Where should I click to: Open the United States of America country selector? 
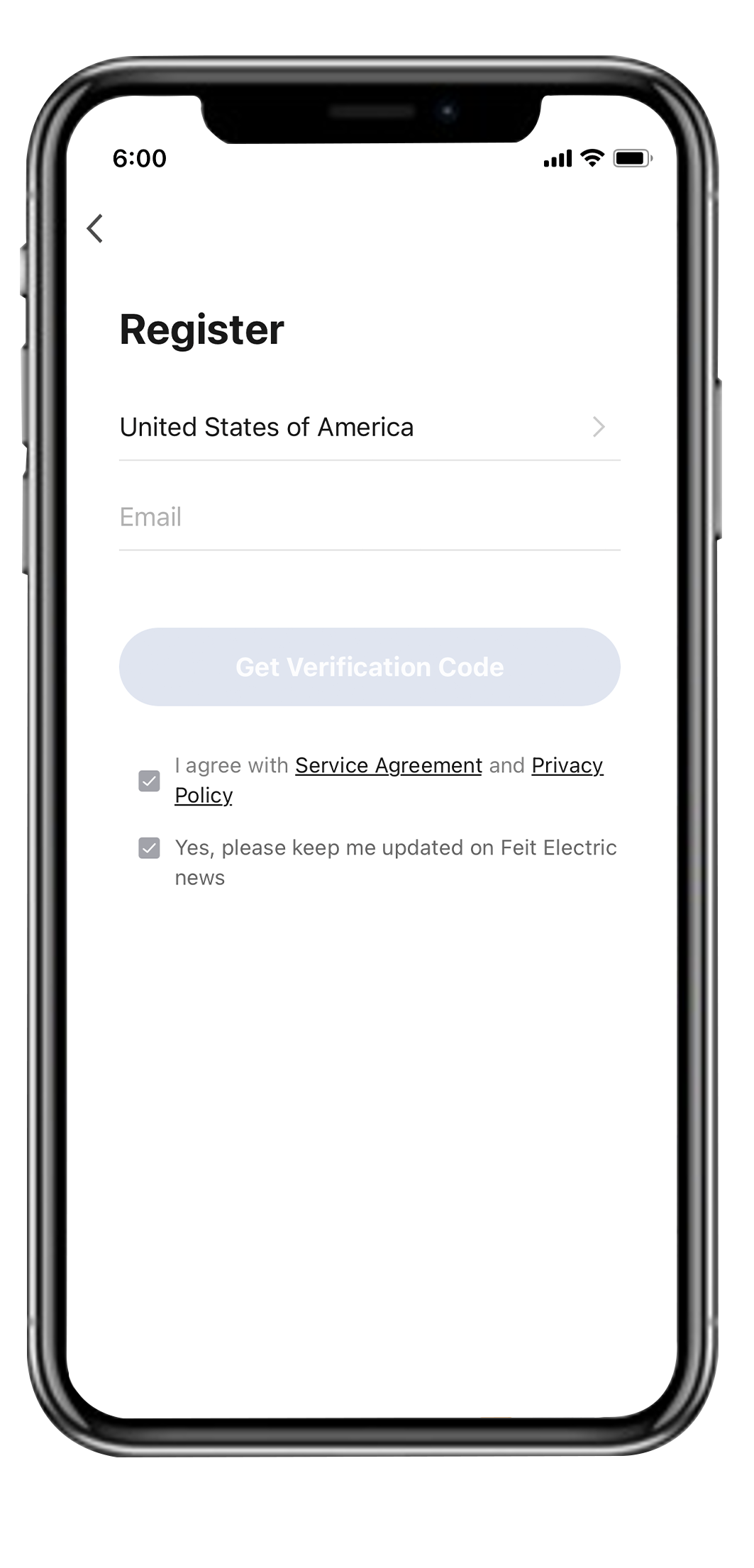coord(369,428)
